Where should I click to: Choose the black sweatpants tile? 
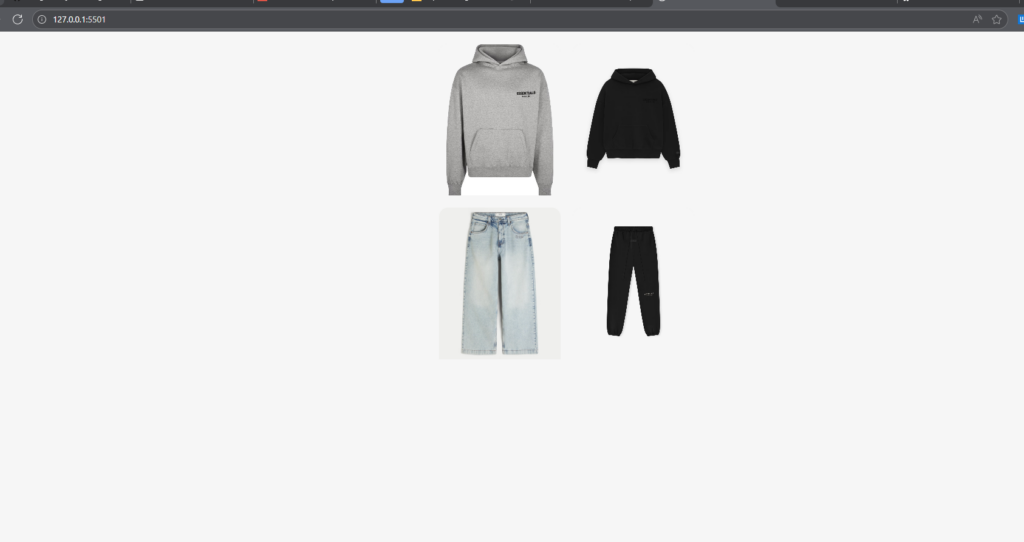point(633,281)
